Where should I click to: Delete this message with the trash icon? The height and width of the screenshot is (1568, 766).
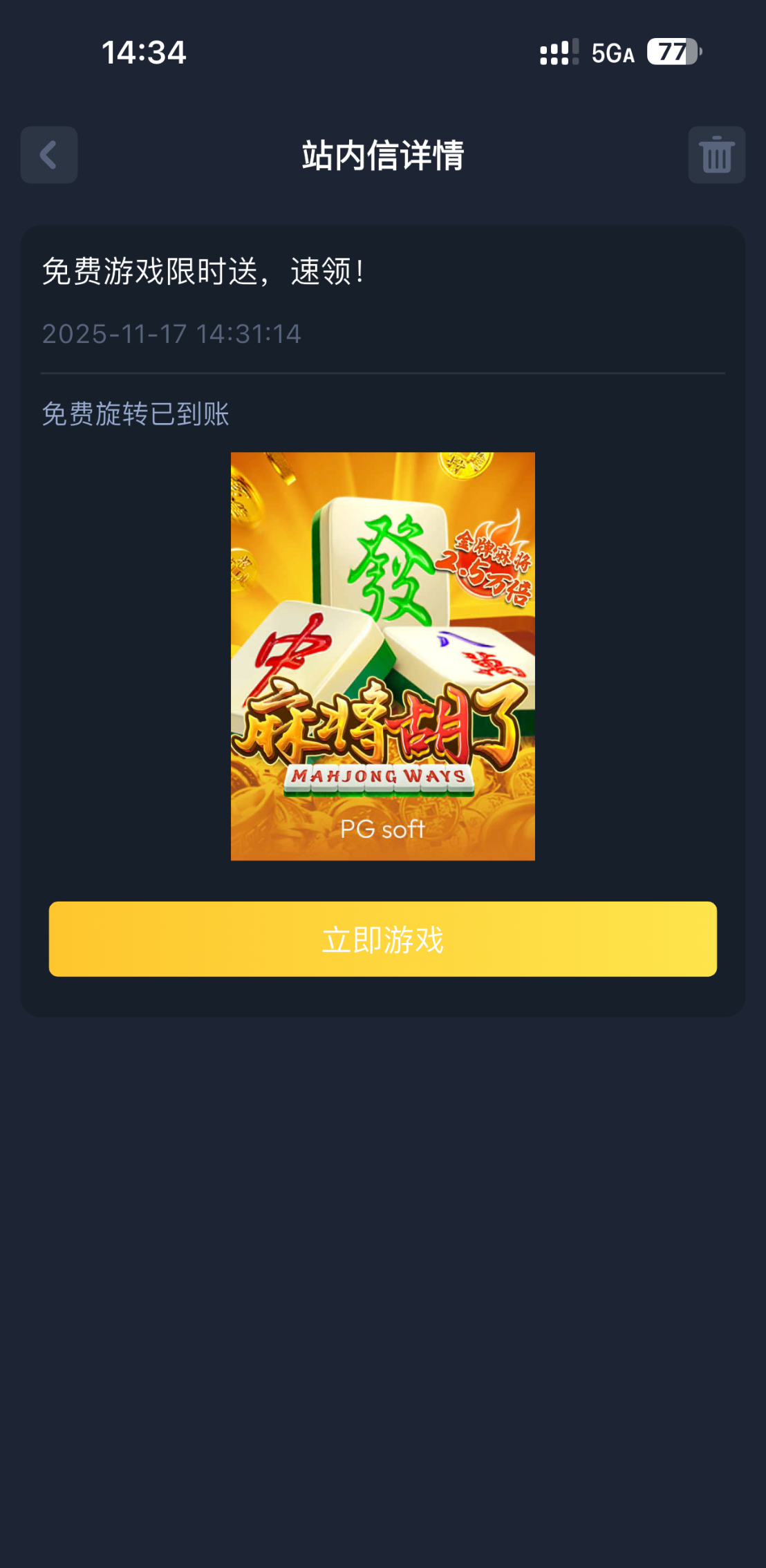click(x=716, y=155)
